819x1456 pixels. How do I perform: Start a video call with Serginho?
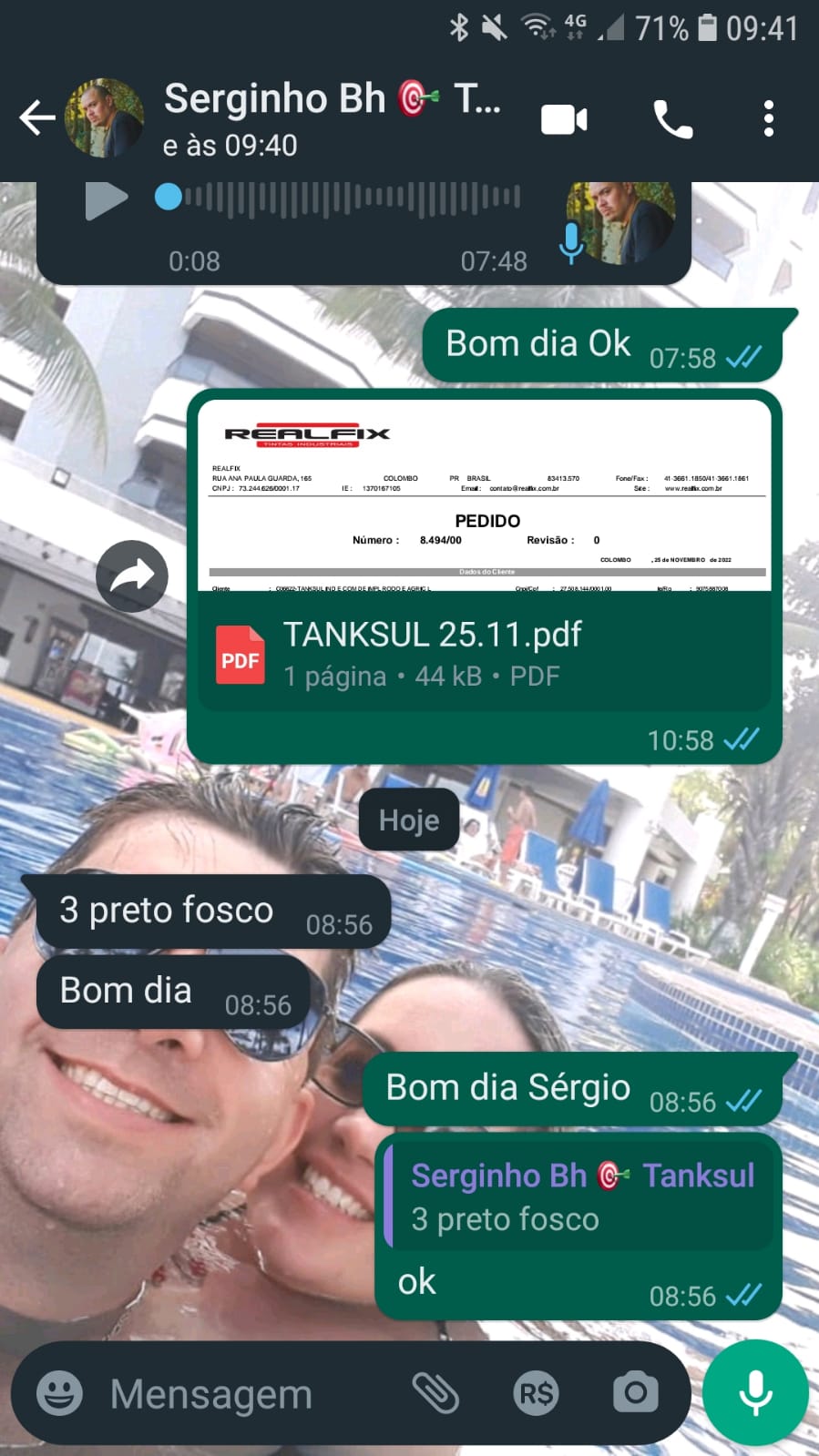(564, 119)
